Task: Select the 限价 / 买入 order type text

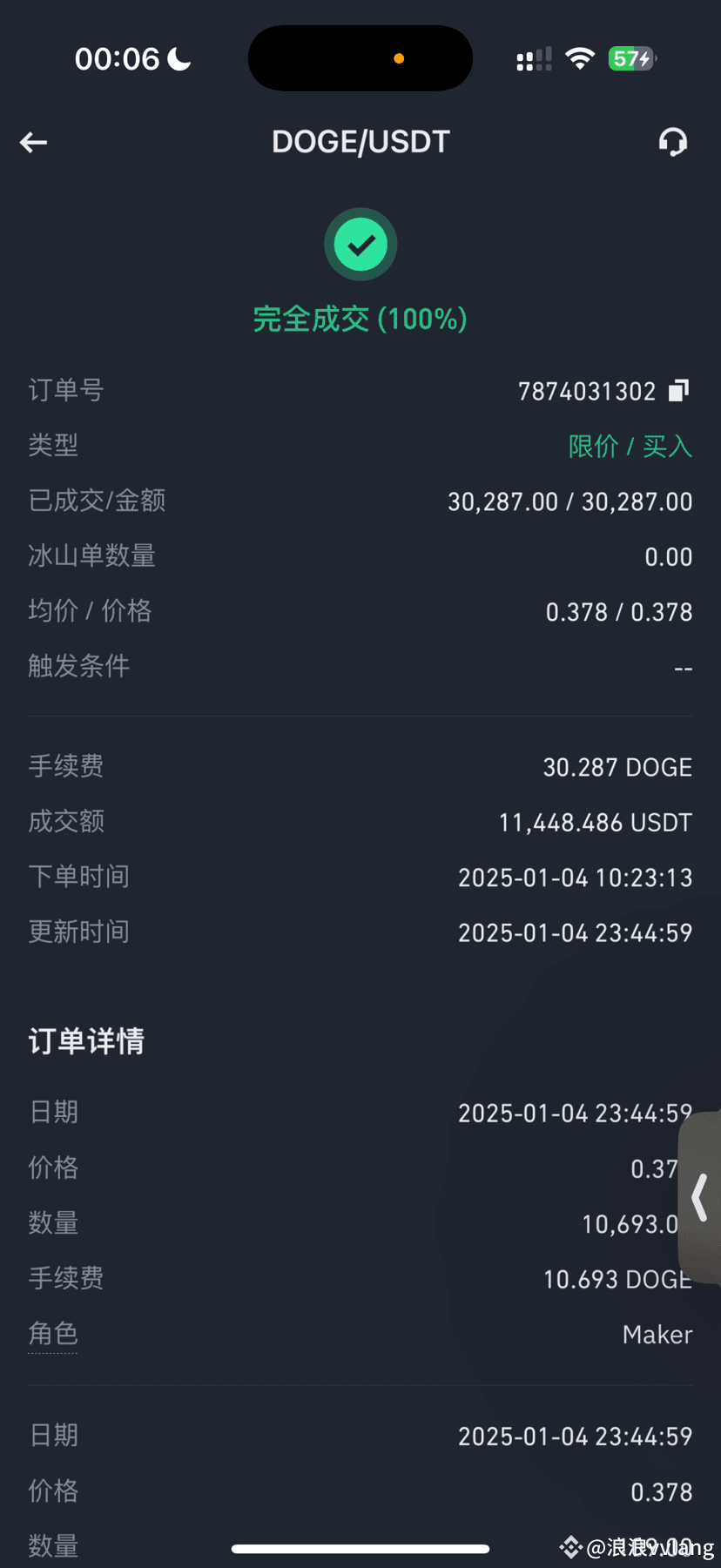Action: pos(629,446)
